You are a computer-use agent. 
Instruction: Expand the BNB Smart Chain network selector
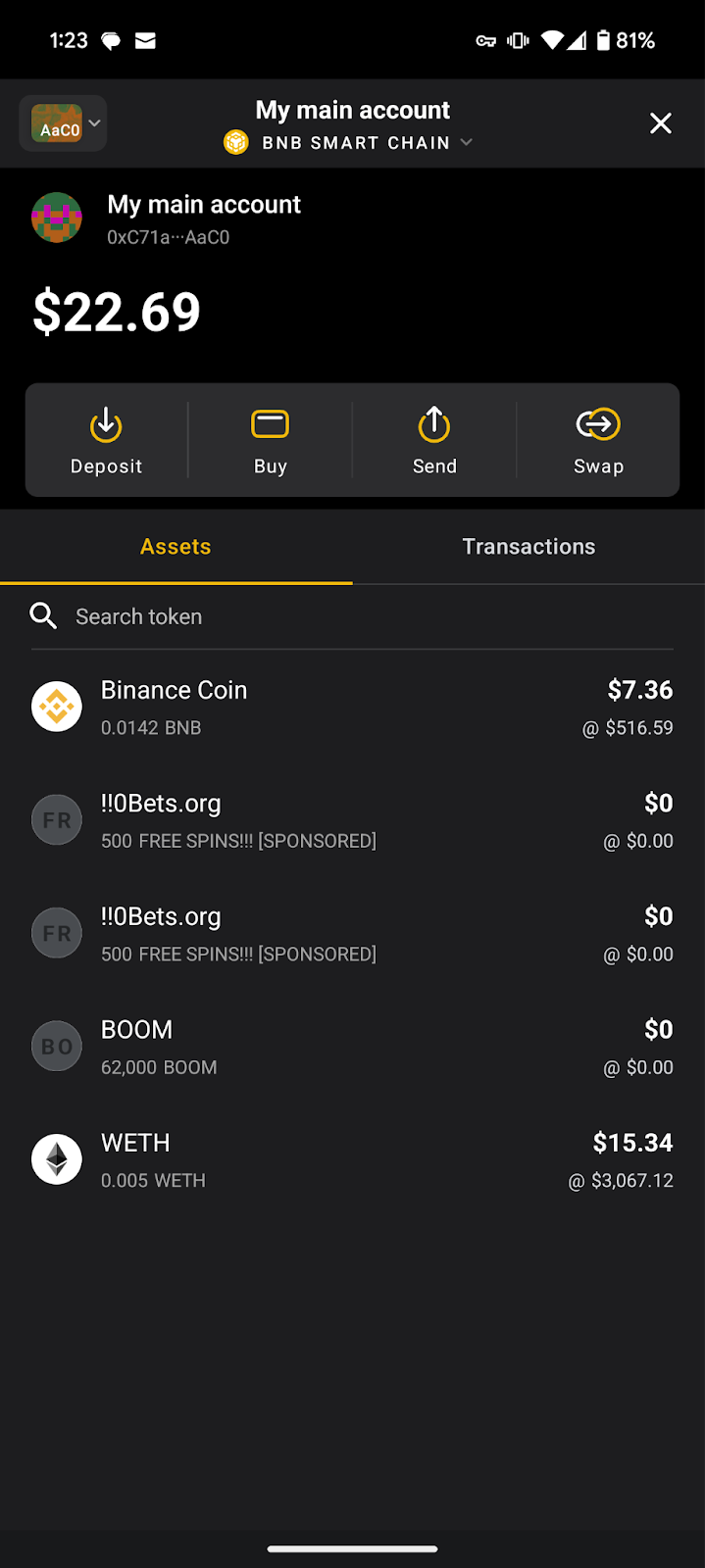point(349,143)
